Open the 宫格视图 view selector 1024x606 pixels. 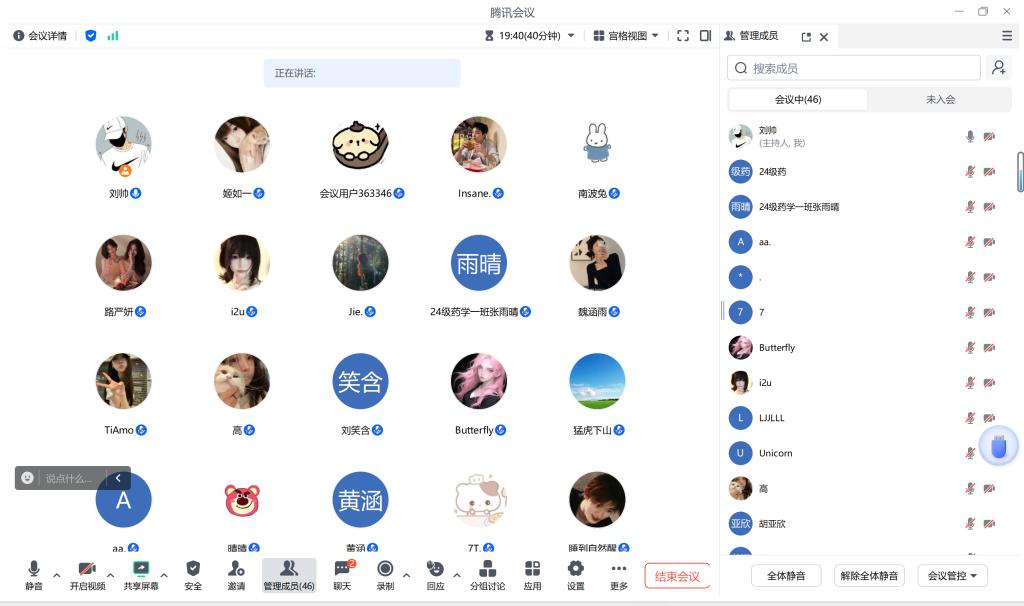pos(626,35)
